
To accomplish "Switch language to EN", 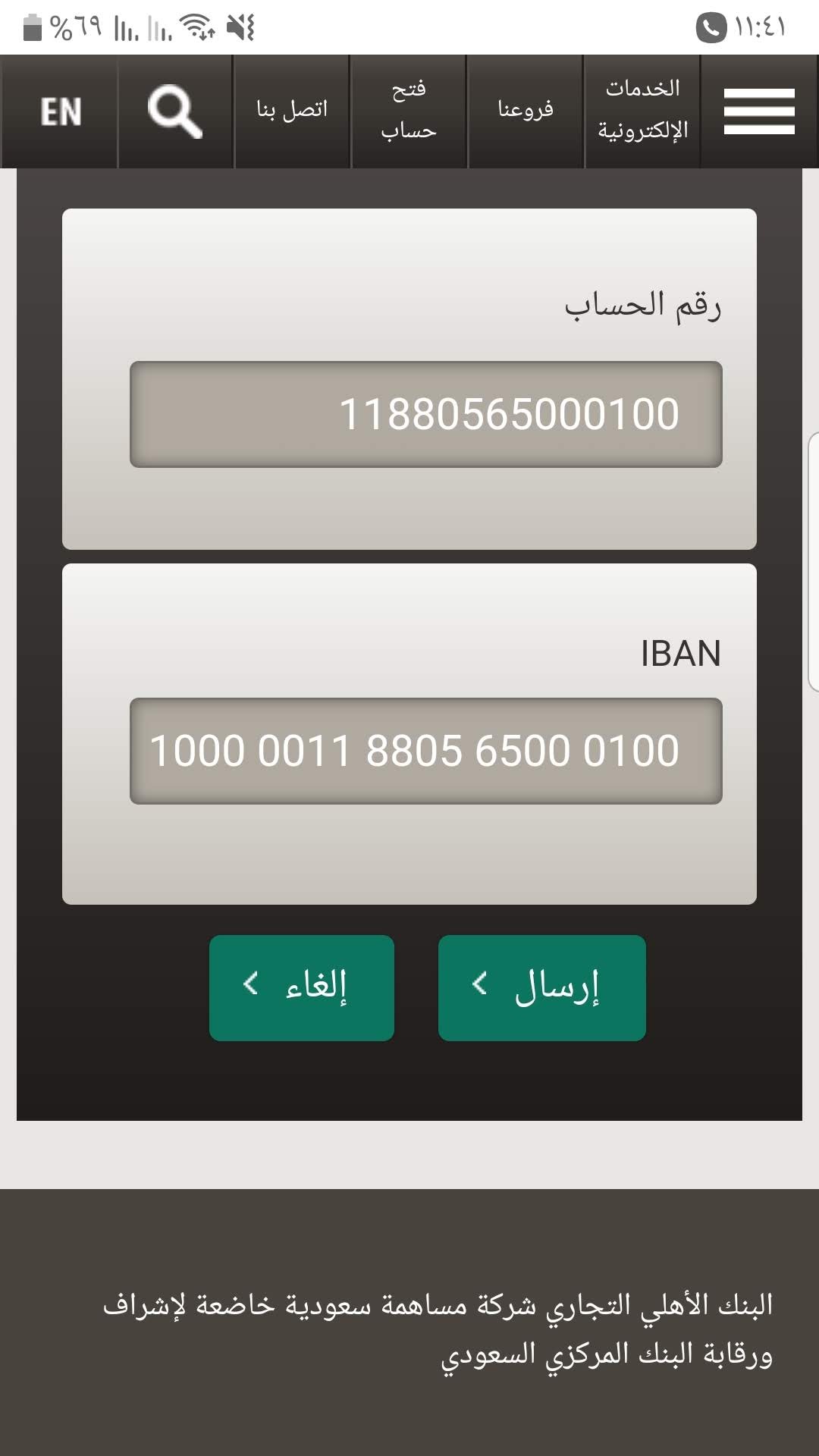I will [x=61, y=111].
